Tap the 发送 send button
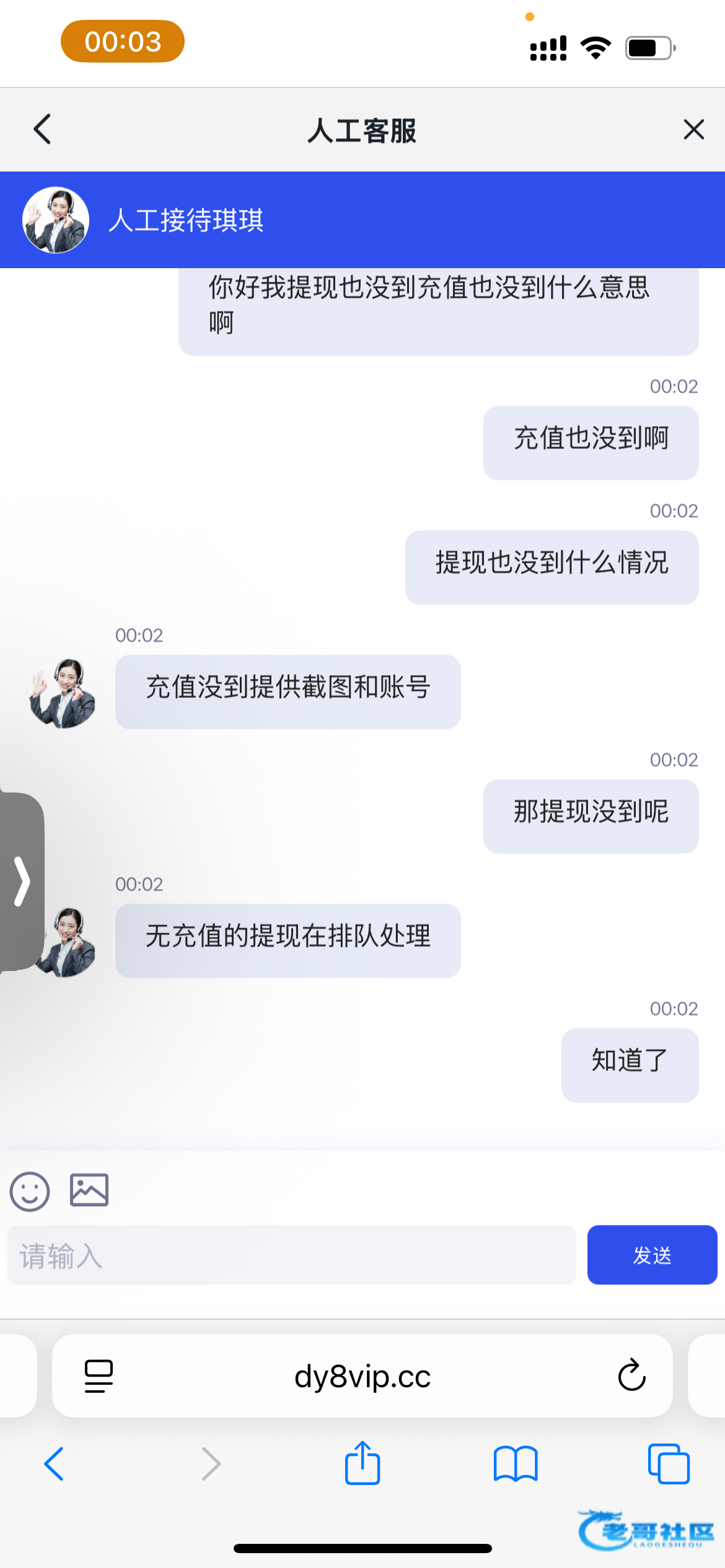 point(652,1255)
